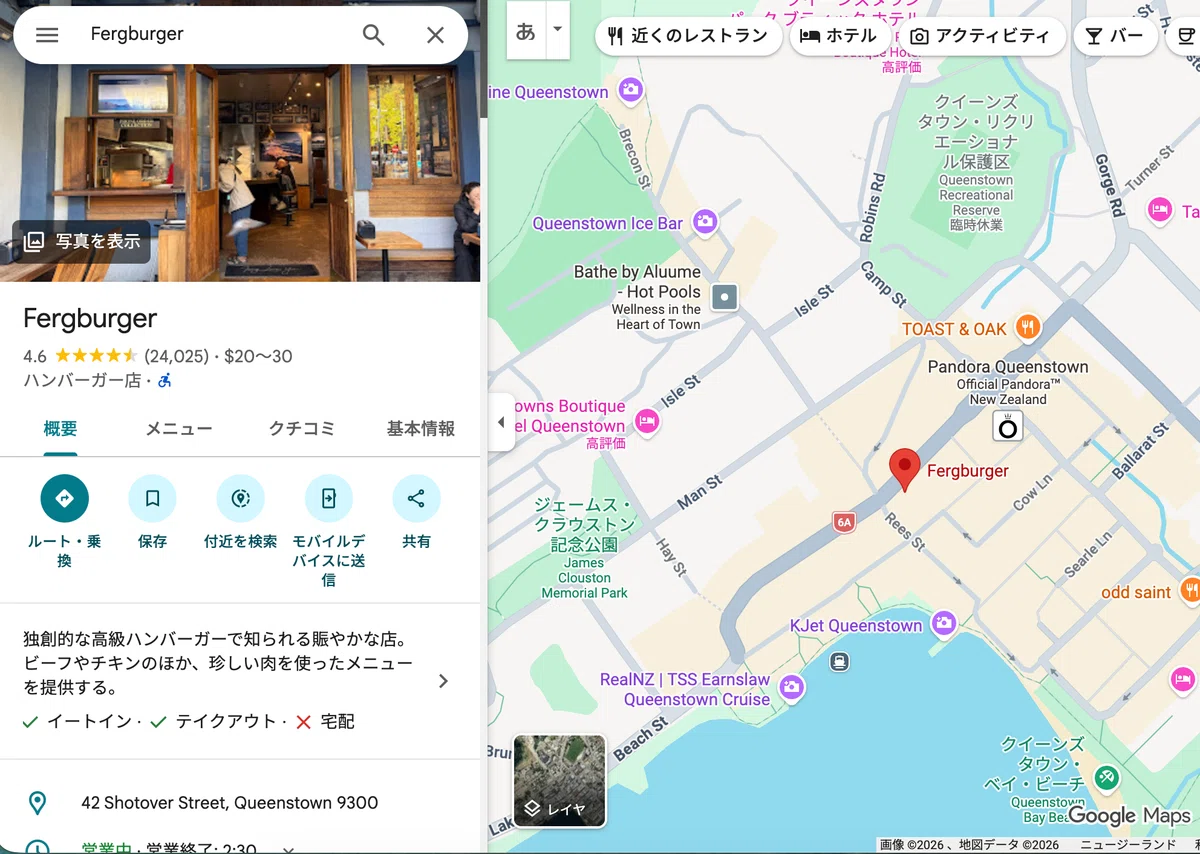Select the バー filter chip

pyautogui.click(x=1115, y=36)
